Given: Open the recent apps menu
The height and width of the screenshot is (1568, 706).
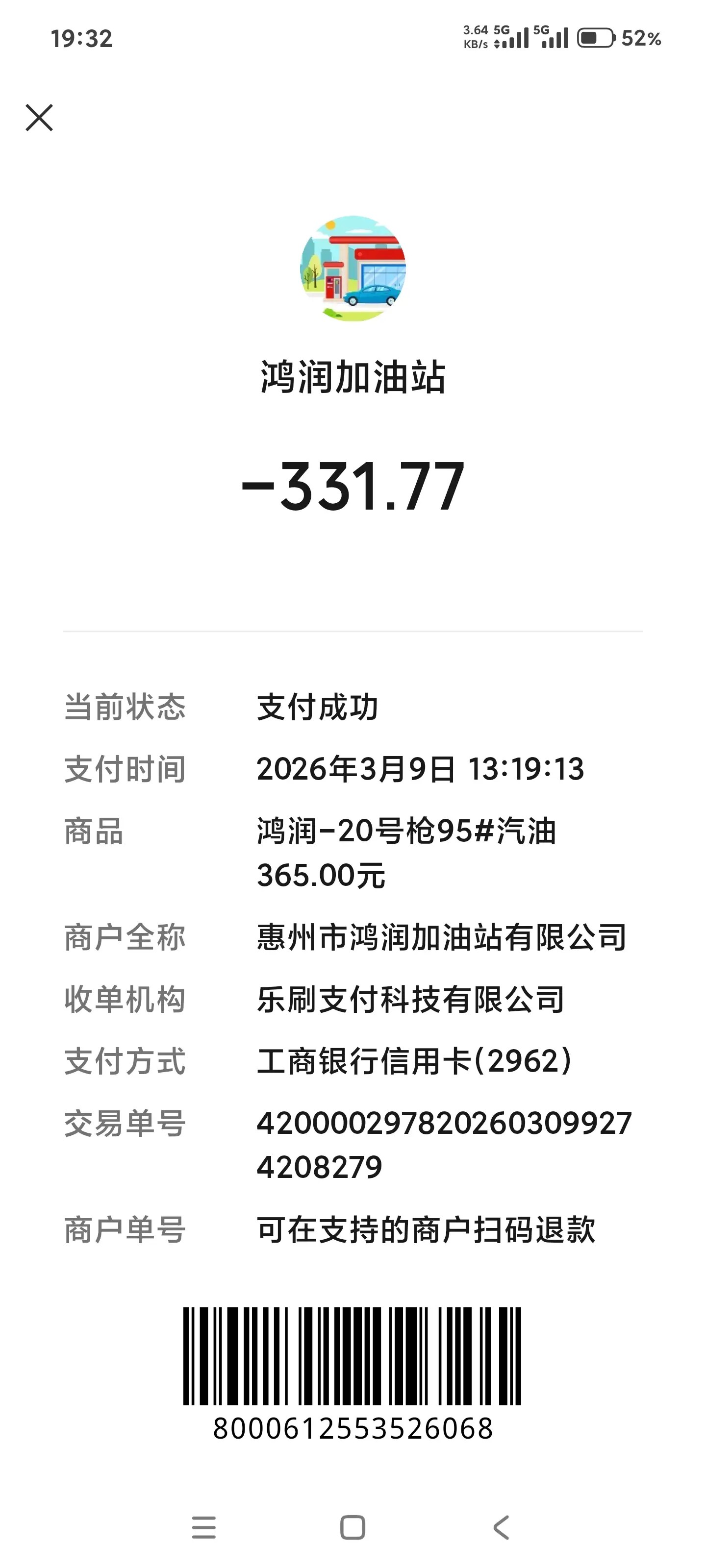Looking at the screenshot, I should 204,1527.
